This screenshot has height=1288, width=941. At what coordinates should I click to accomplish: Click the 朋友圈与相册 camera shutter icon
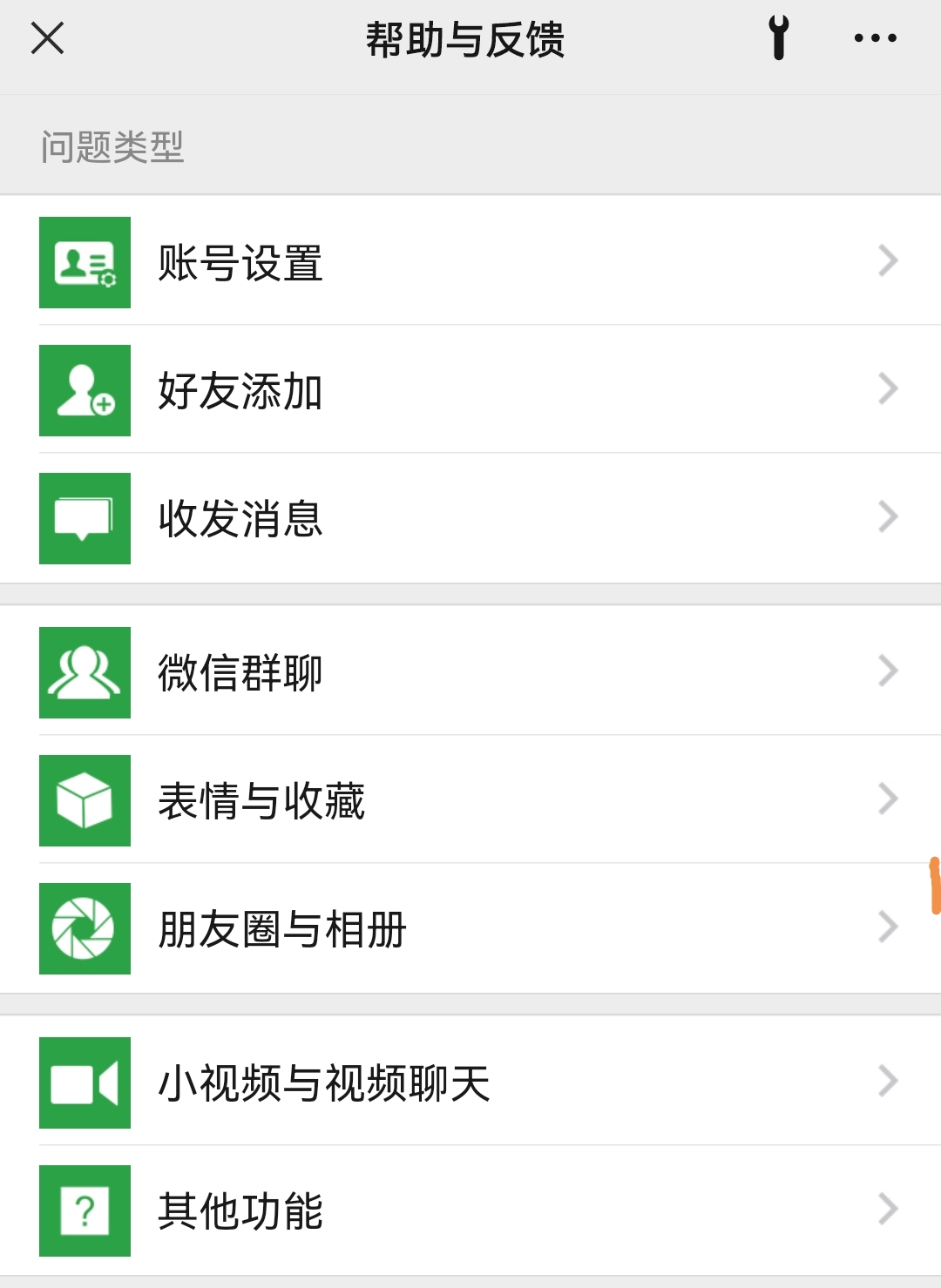84,928
